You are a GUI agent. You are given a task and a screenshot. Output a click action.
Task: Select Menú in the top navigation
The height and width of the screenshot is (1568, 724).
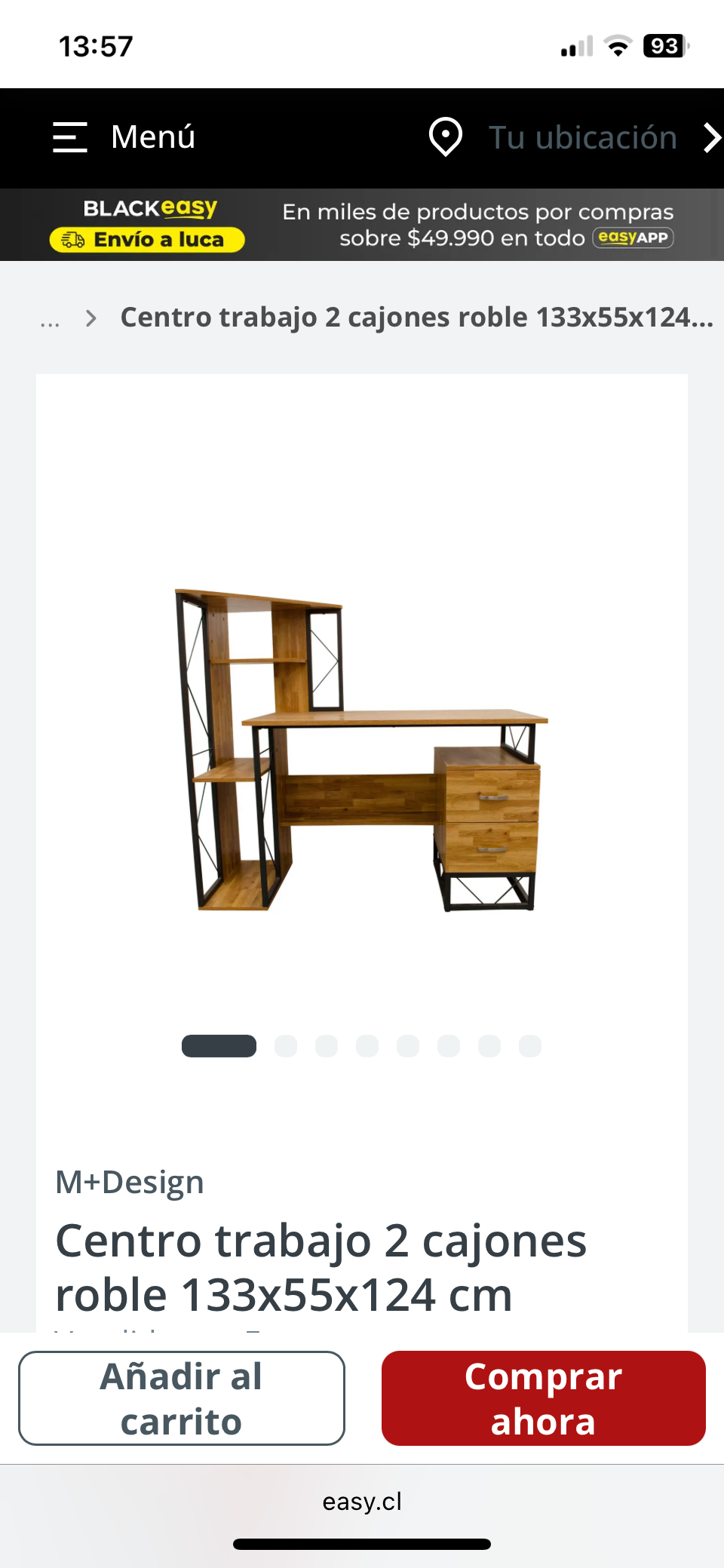[153, 137]
